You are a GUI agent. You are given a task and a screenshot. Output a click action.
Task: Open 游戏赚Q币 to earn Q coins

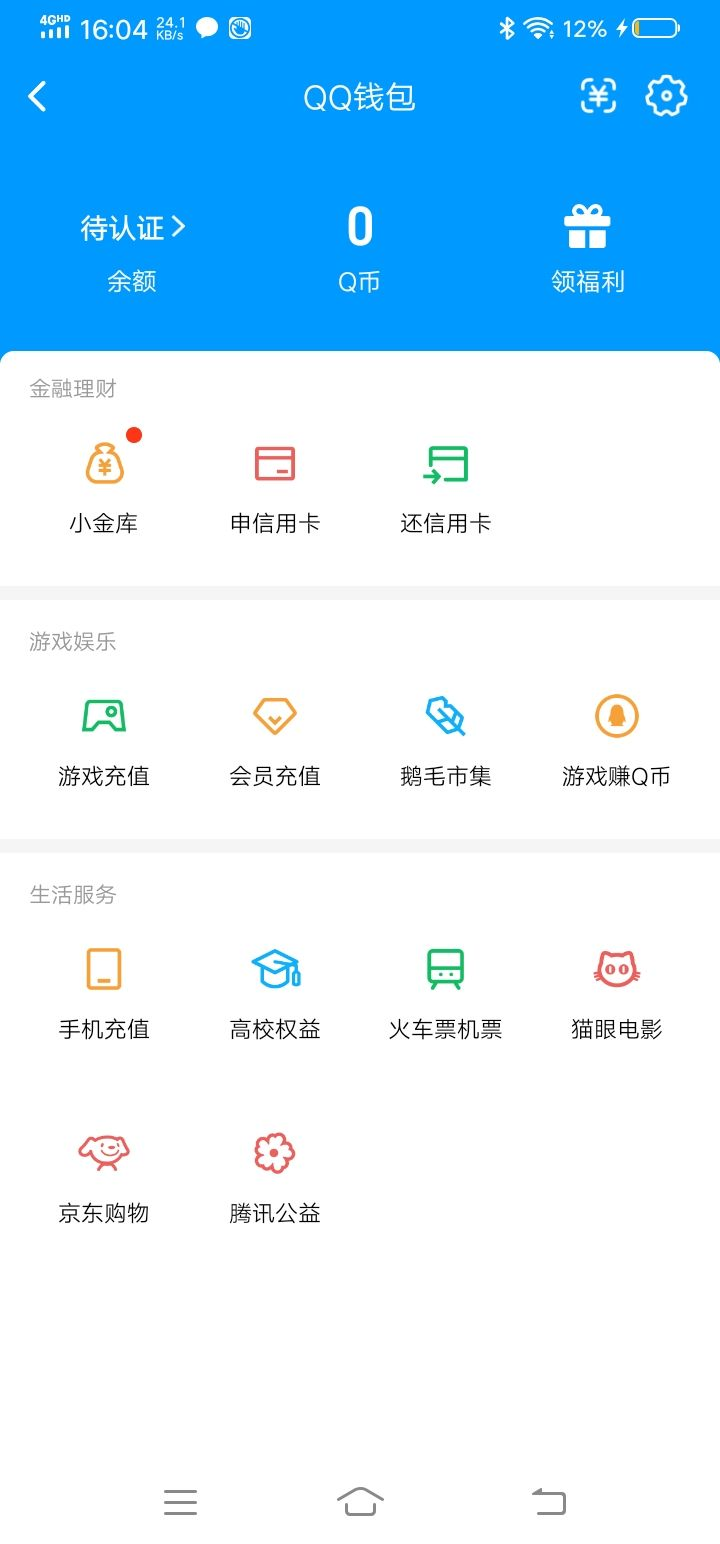click(617, 733)
